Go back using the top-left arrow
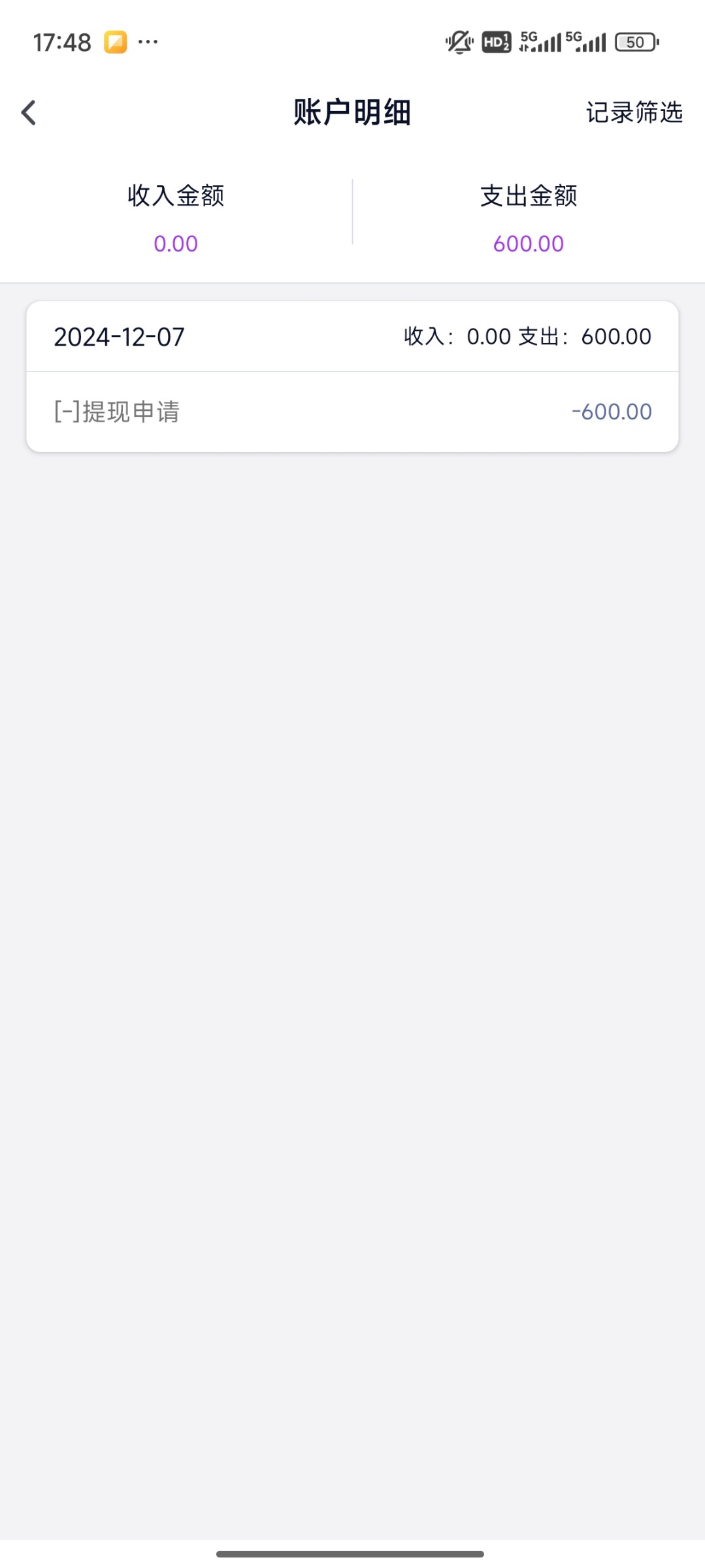Image resolution: width=705 pixels, height=1568 pixels. point(28,112)
